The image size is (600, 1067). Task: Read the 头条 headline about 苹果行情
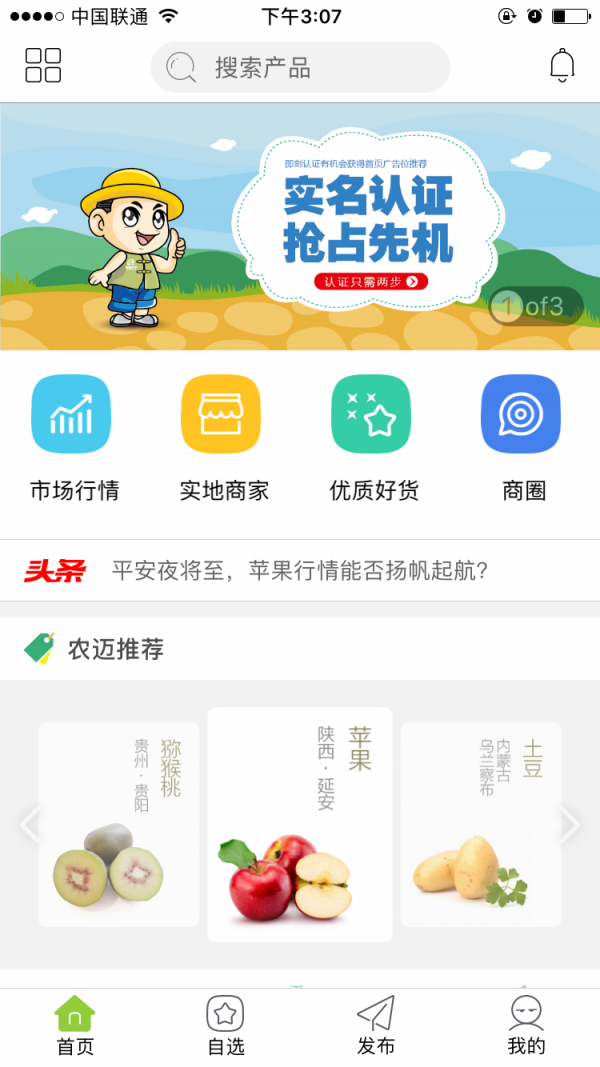(x=300, y=571)
